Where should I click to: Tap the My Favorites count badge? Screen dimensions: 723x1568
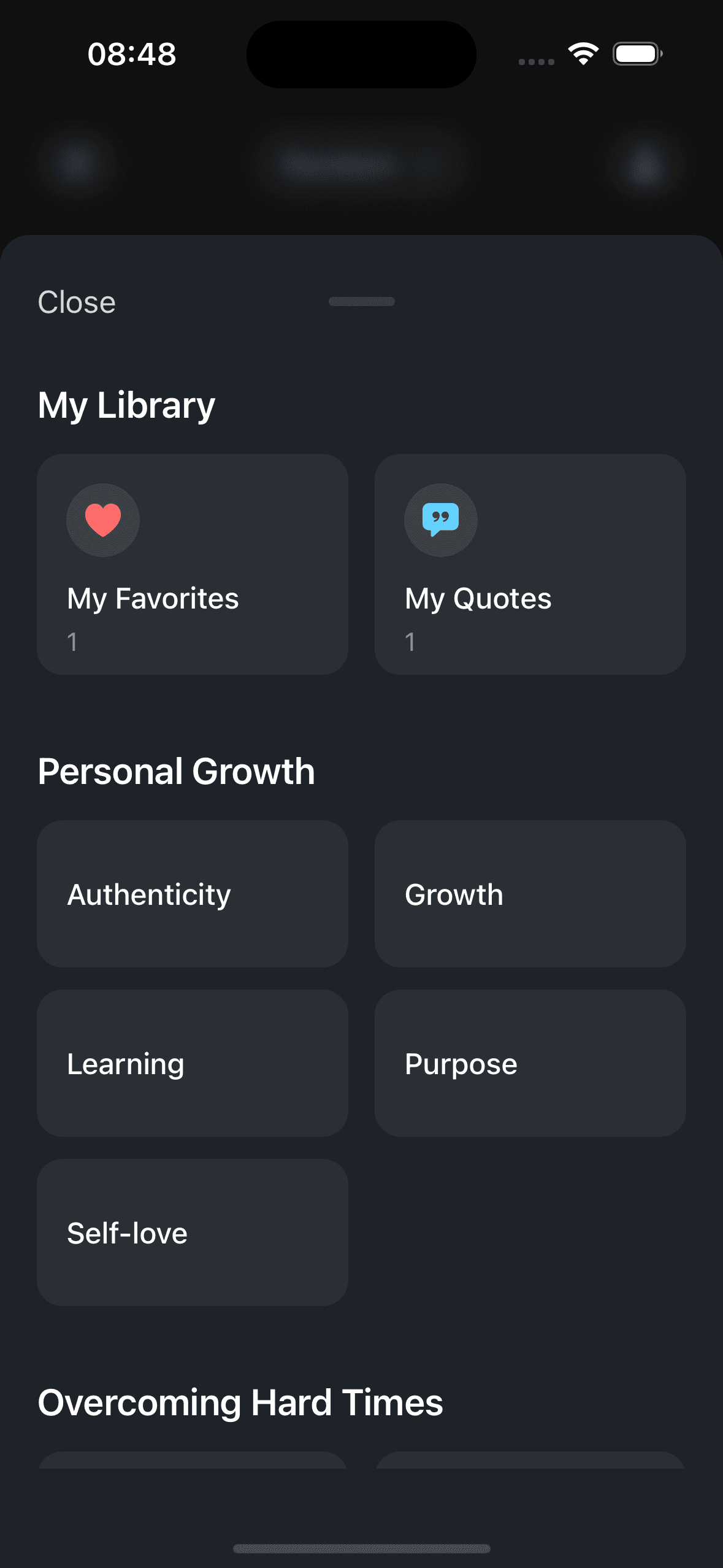pos(72,642)
